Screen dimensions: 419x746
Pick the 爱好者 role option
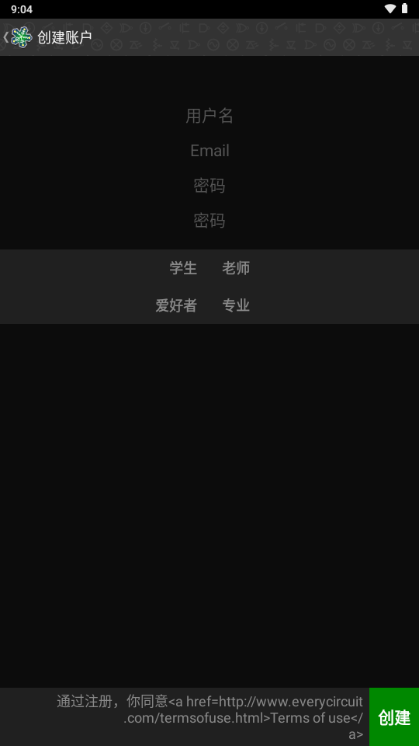pos(176,305)
